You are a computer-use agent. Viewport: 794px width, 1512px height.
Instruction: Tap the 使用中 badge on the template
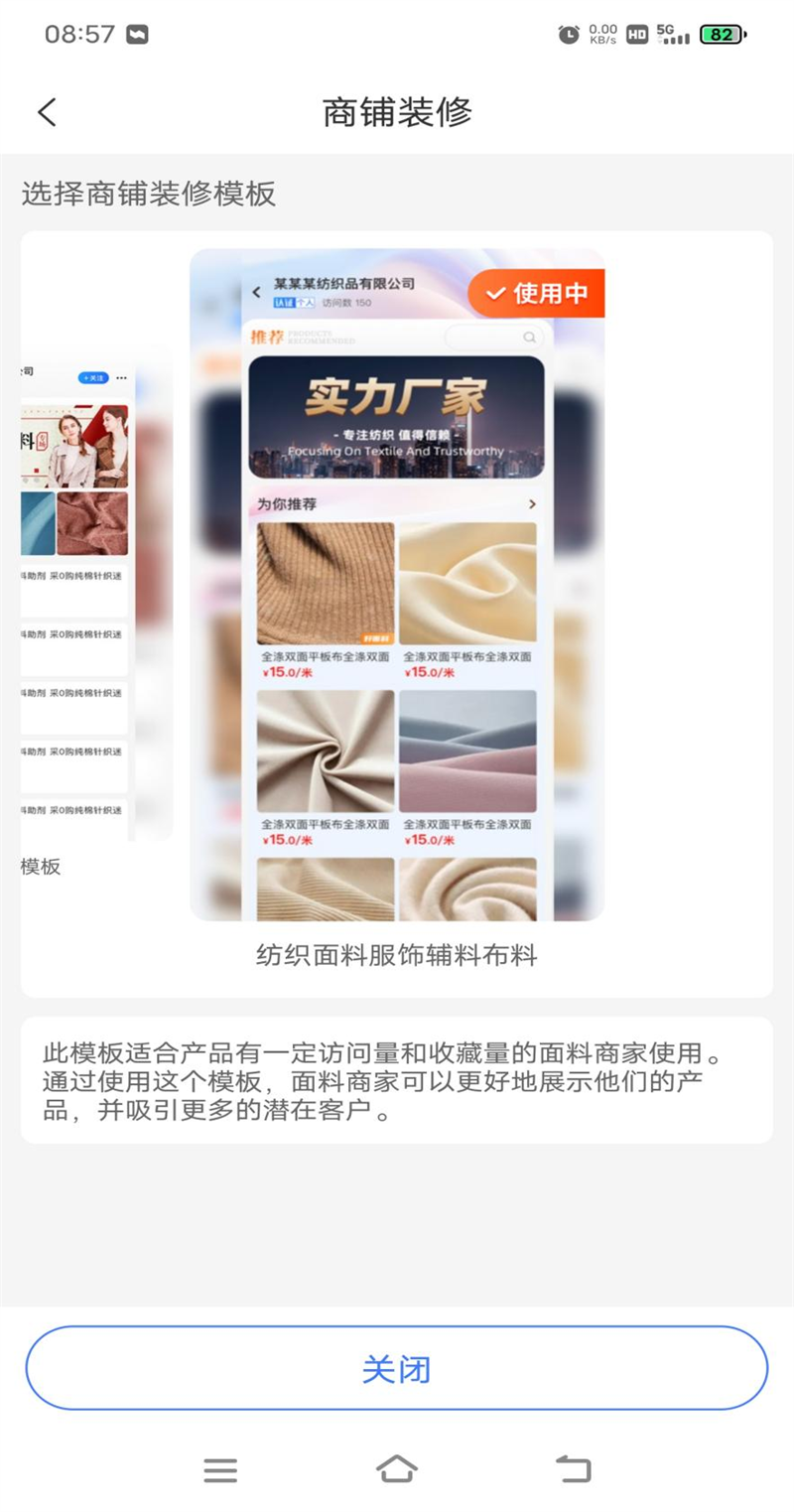[537, 293]
